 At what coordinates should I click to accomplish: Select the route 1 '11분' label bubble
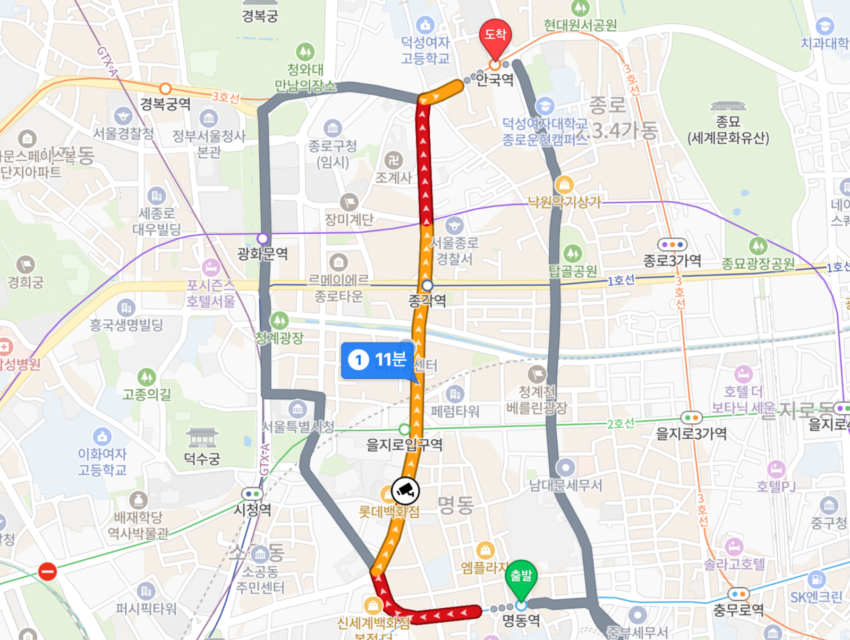point(378,360)
